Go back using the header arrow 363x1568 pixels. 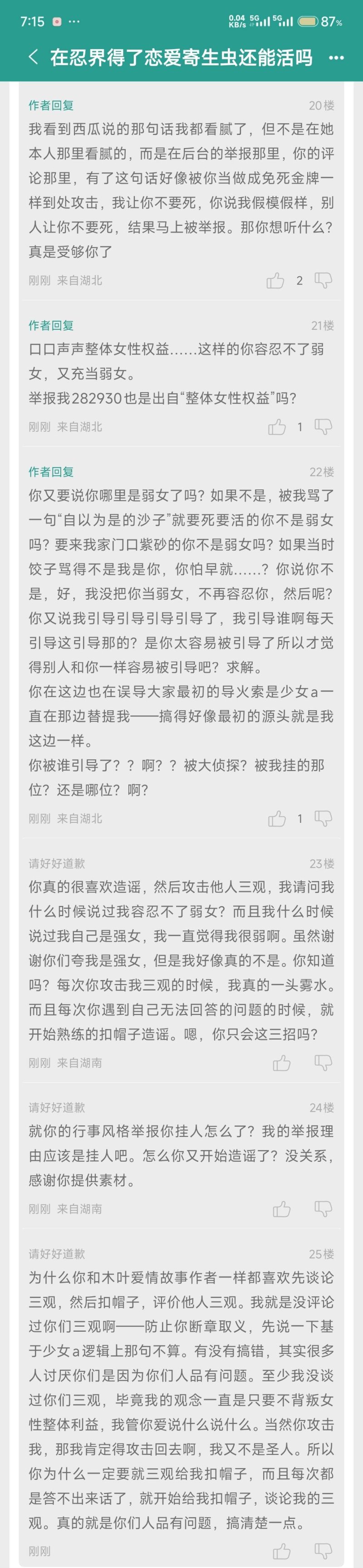pyautogui.click(x=34, y=58)
